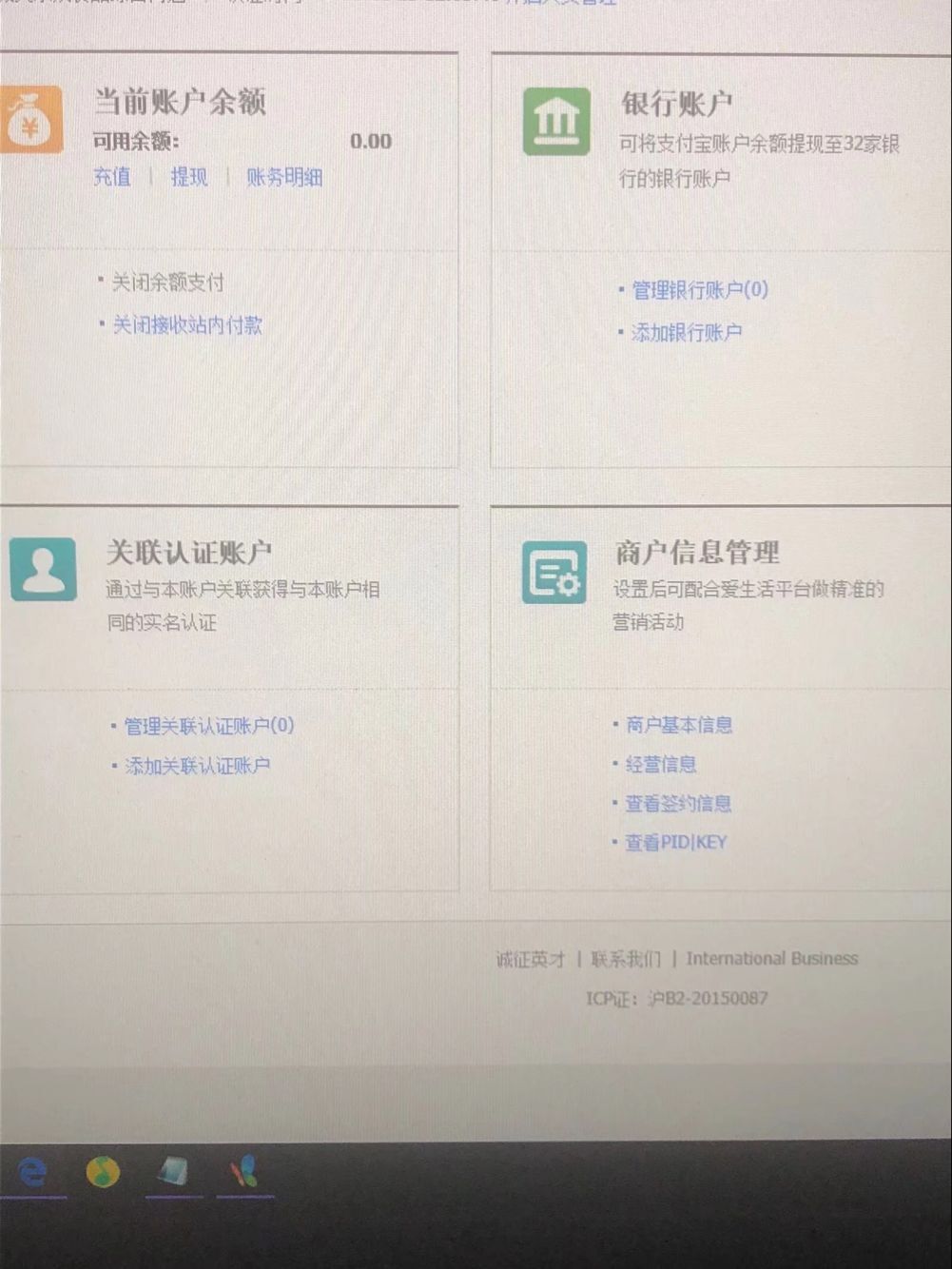View 账务明细 account details
Image resolution: width=952 pixels, height=1269 pixels.
[x=284, y=177]
